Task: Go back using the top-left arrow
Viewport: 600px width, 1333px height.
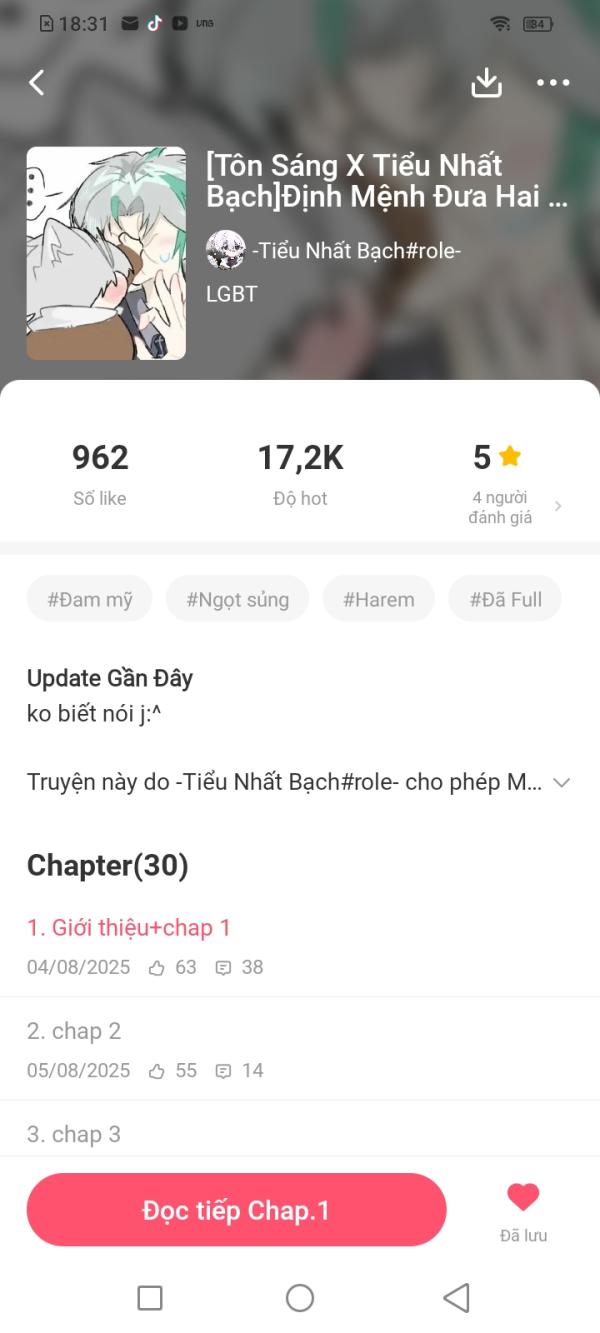Action: coord(37,82)
